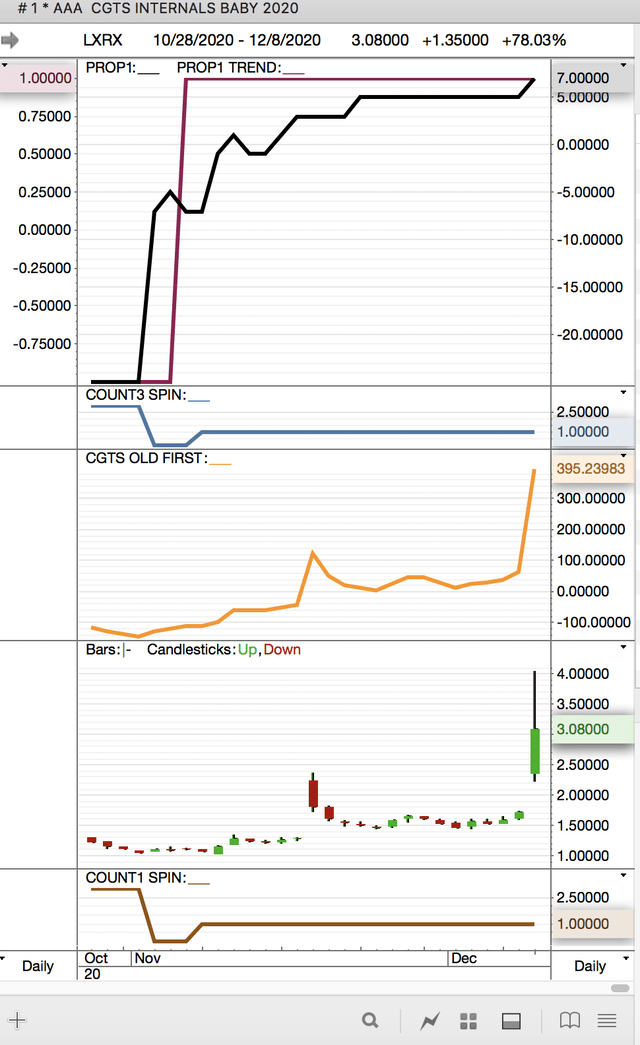Tap the gray arrow beside LXRX
Screen dimensions: 640x1045
click(10, 40)
